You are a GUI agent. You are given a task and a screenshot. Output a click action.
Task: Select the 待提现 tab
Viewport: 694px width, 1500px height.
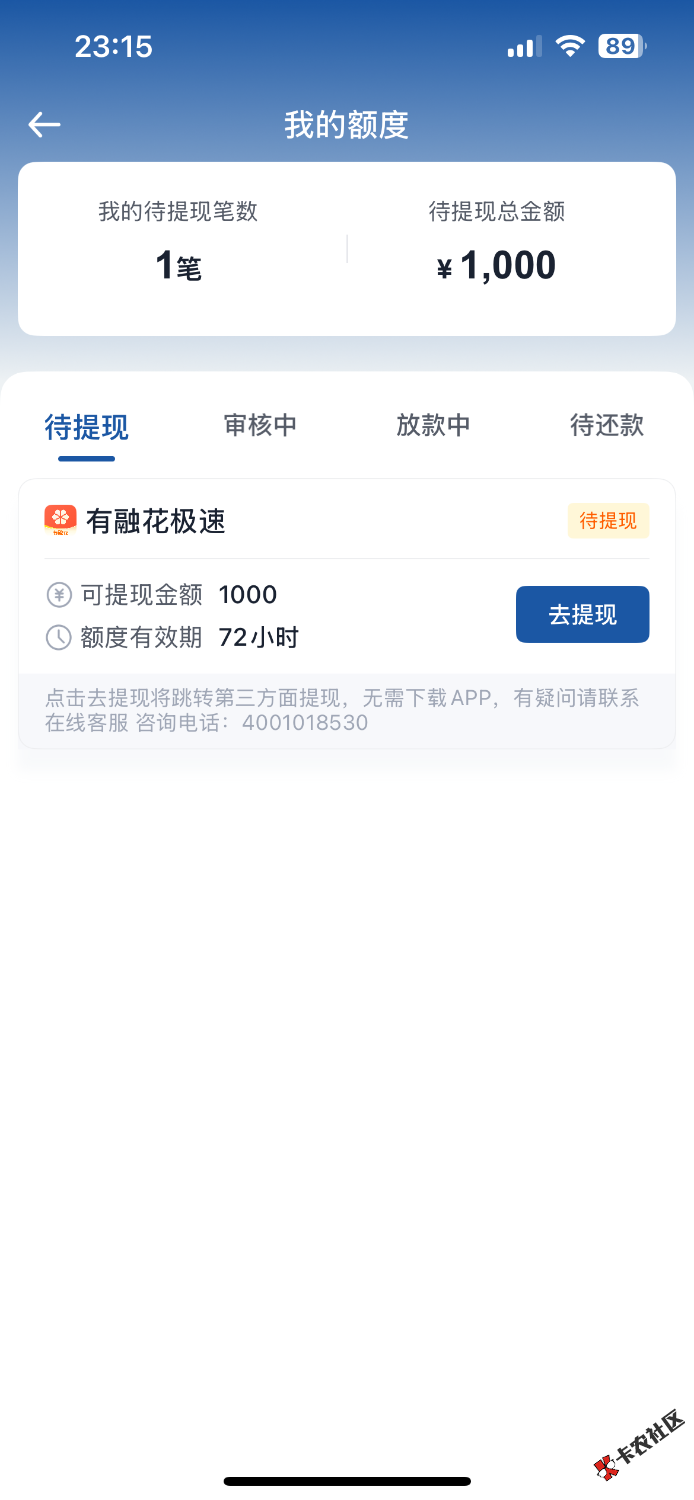(87, 427)
